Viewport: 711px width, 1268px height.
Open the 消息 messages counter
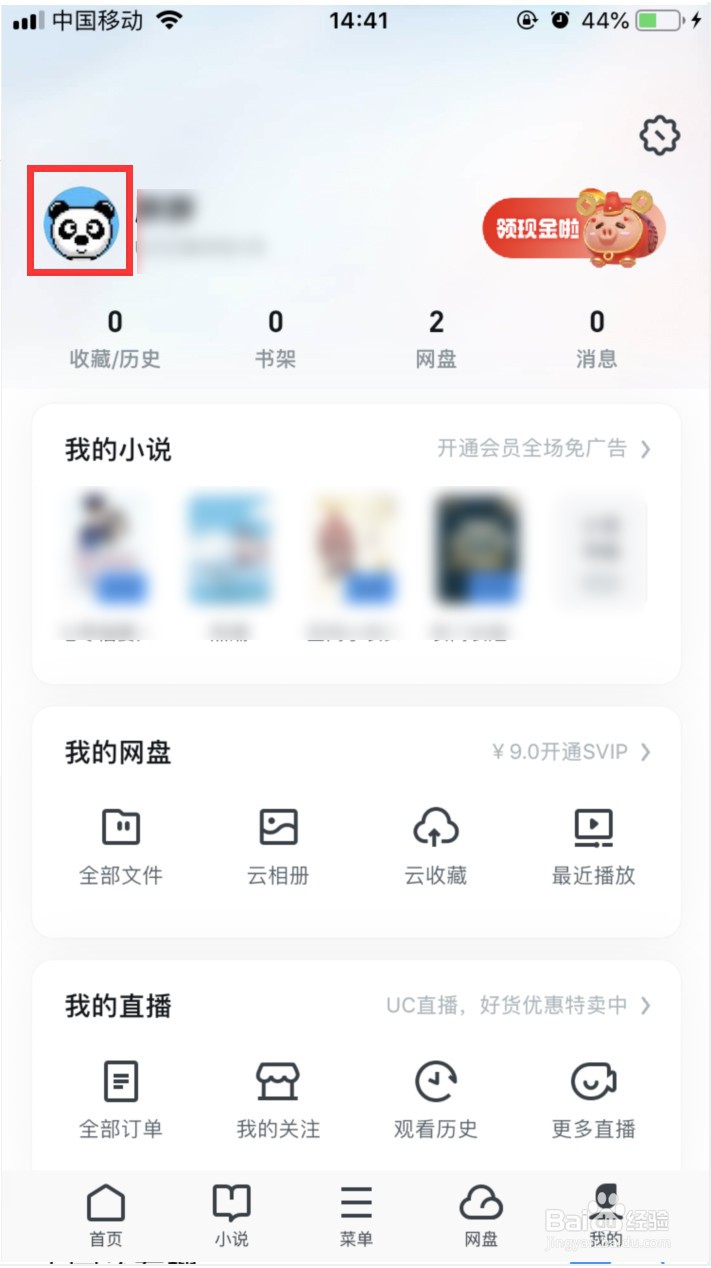click(597, 339)
